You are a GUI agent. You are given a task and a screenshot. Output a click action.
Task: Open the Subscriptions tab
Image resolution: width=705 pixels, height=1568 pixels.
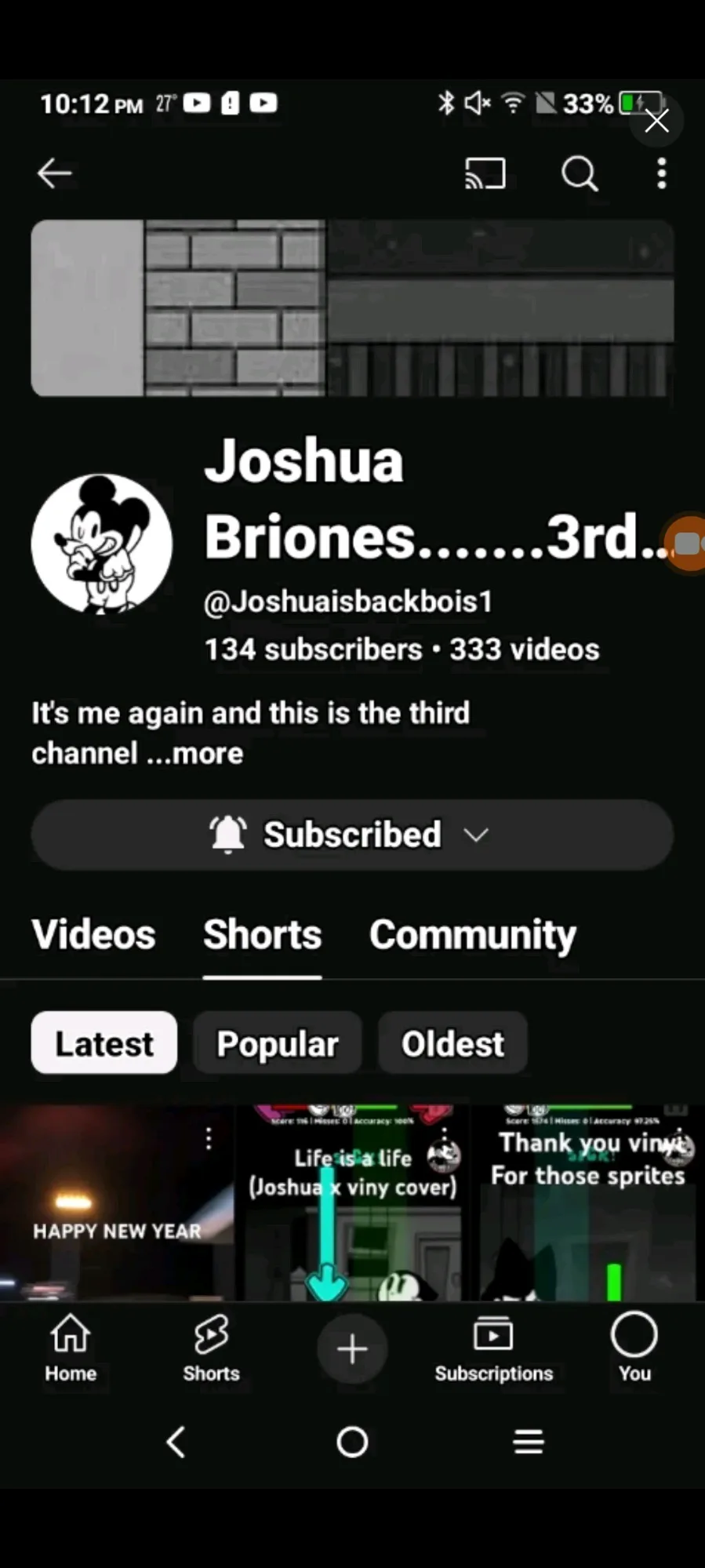tap(494, 1349)
